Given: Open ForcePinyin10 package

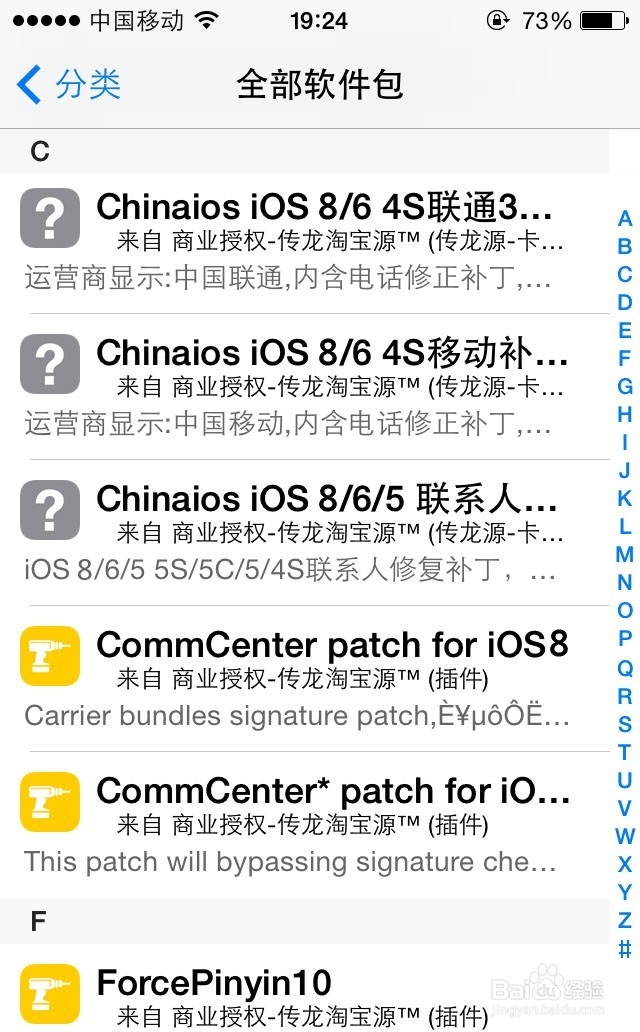Looking at the screenshot, I should pos(305,988).
